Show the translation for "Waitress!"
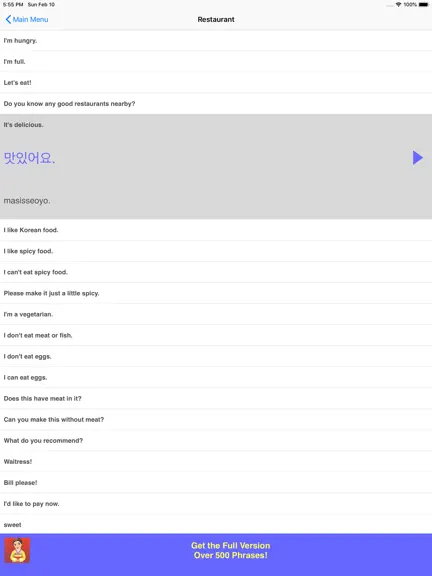The height and width of the screenshot is (576, 432). coord(216,462)
